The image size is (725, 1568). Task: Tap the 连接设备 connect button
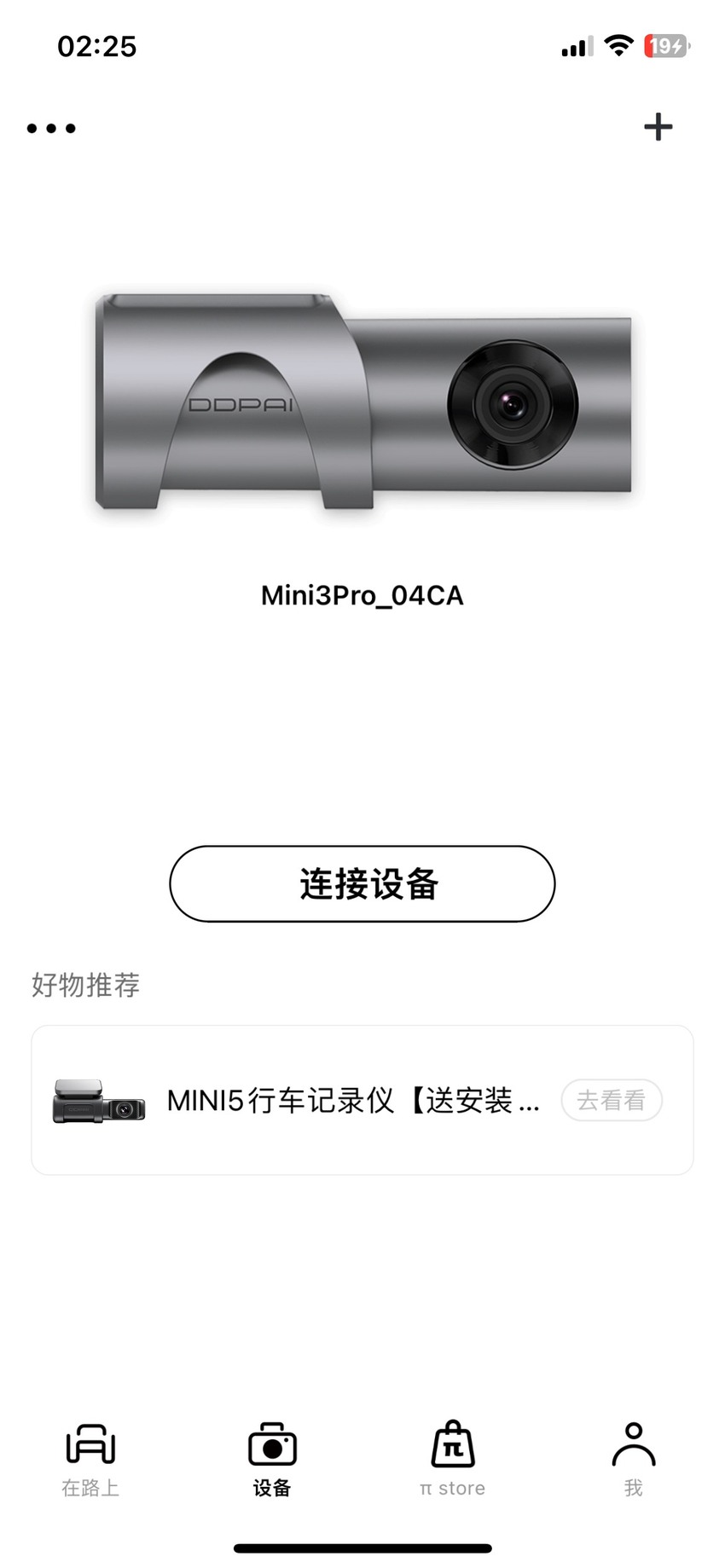(x=362, y=883)
